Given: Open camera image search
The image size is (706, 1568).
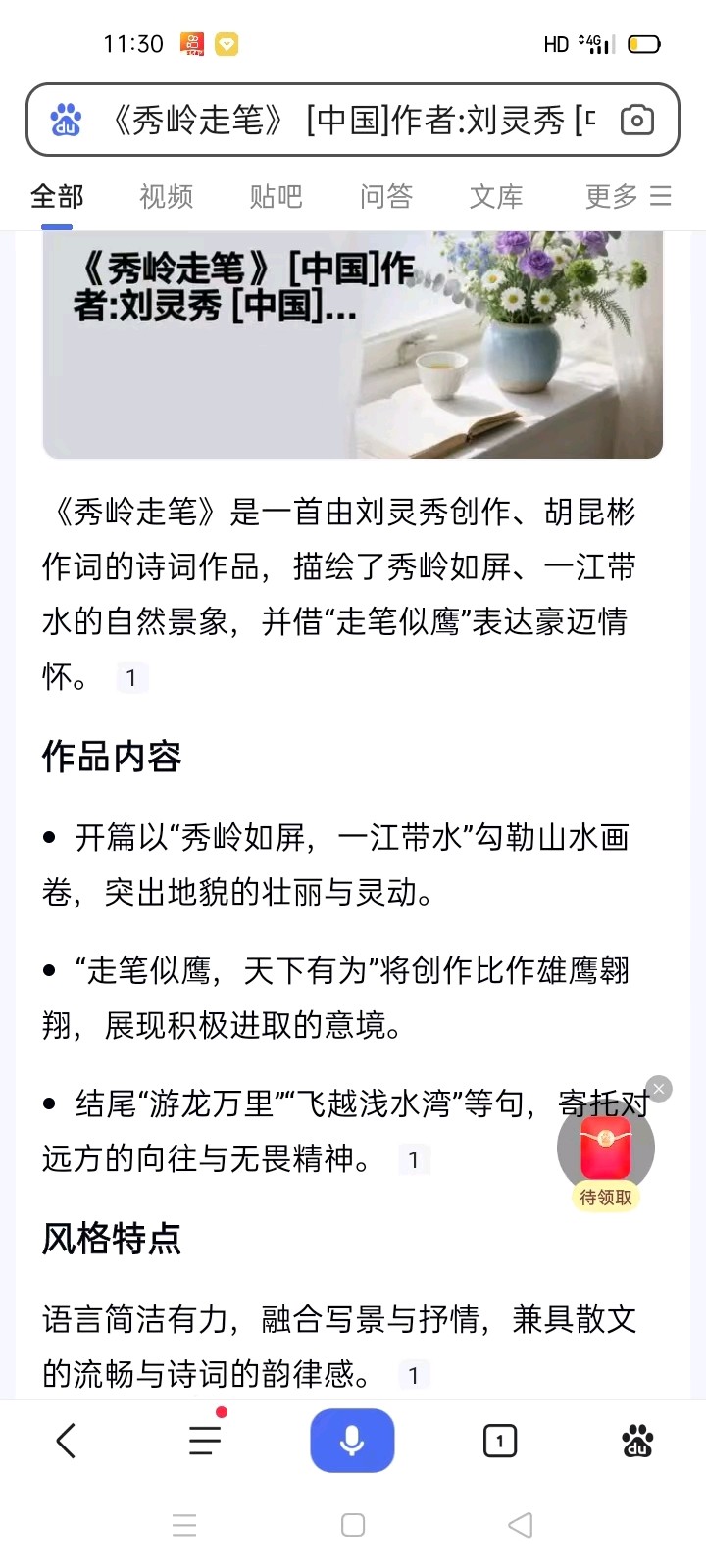Looking at the screenshot, I should point(636,121).
